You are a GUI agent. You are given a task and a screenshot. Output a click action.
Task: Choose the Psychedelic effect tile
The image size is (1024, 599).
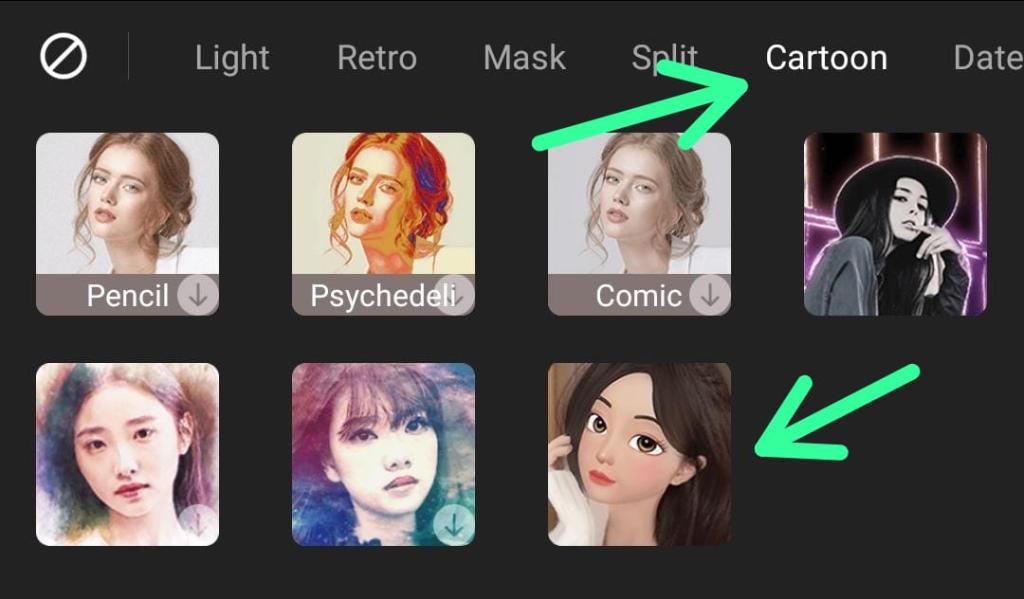[383, 224]
